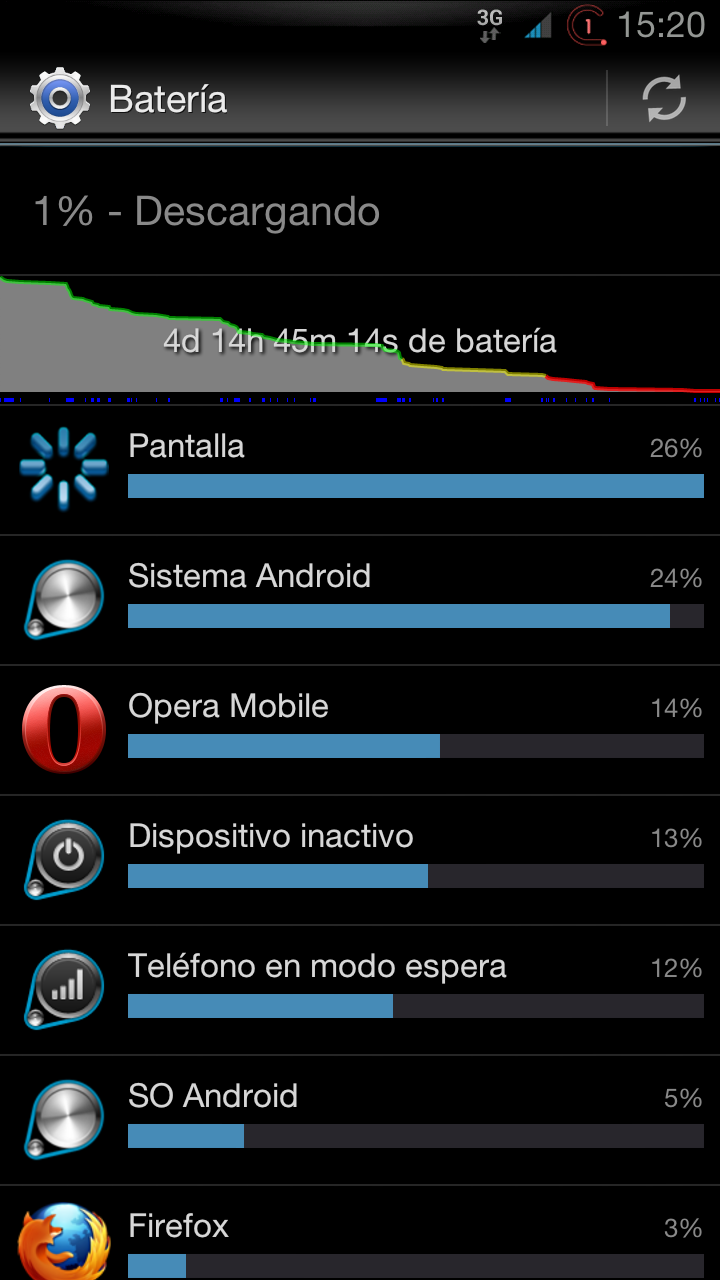This screenshot has height=1280, width=720.
Task: View Opera Mobile battery usage
Action: click(360, 730)
